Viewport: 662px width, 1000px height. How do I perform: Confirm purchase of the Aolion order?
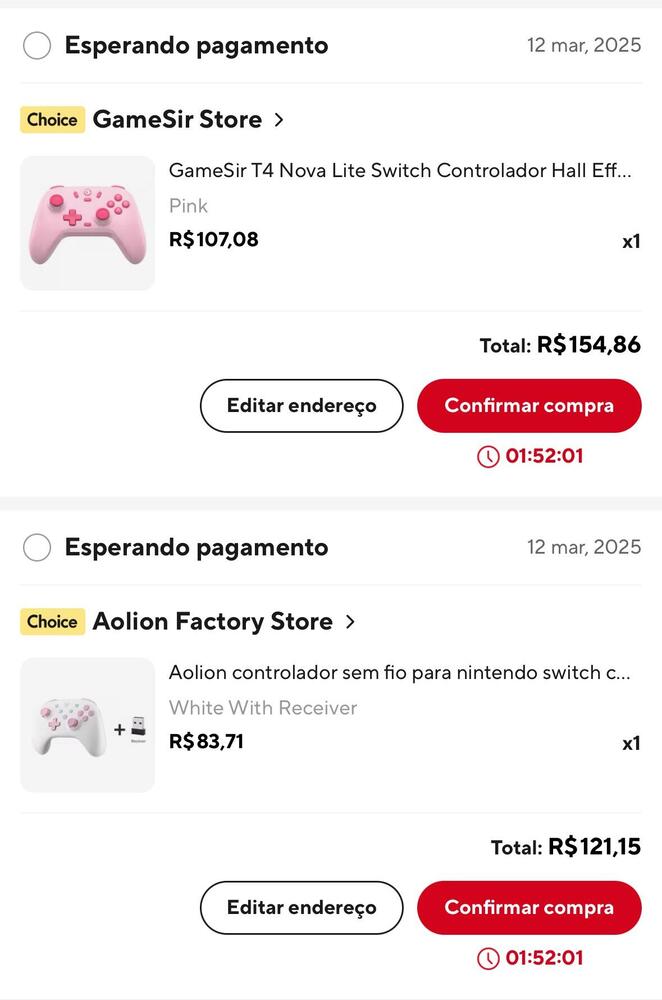[529, 908]
